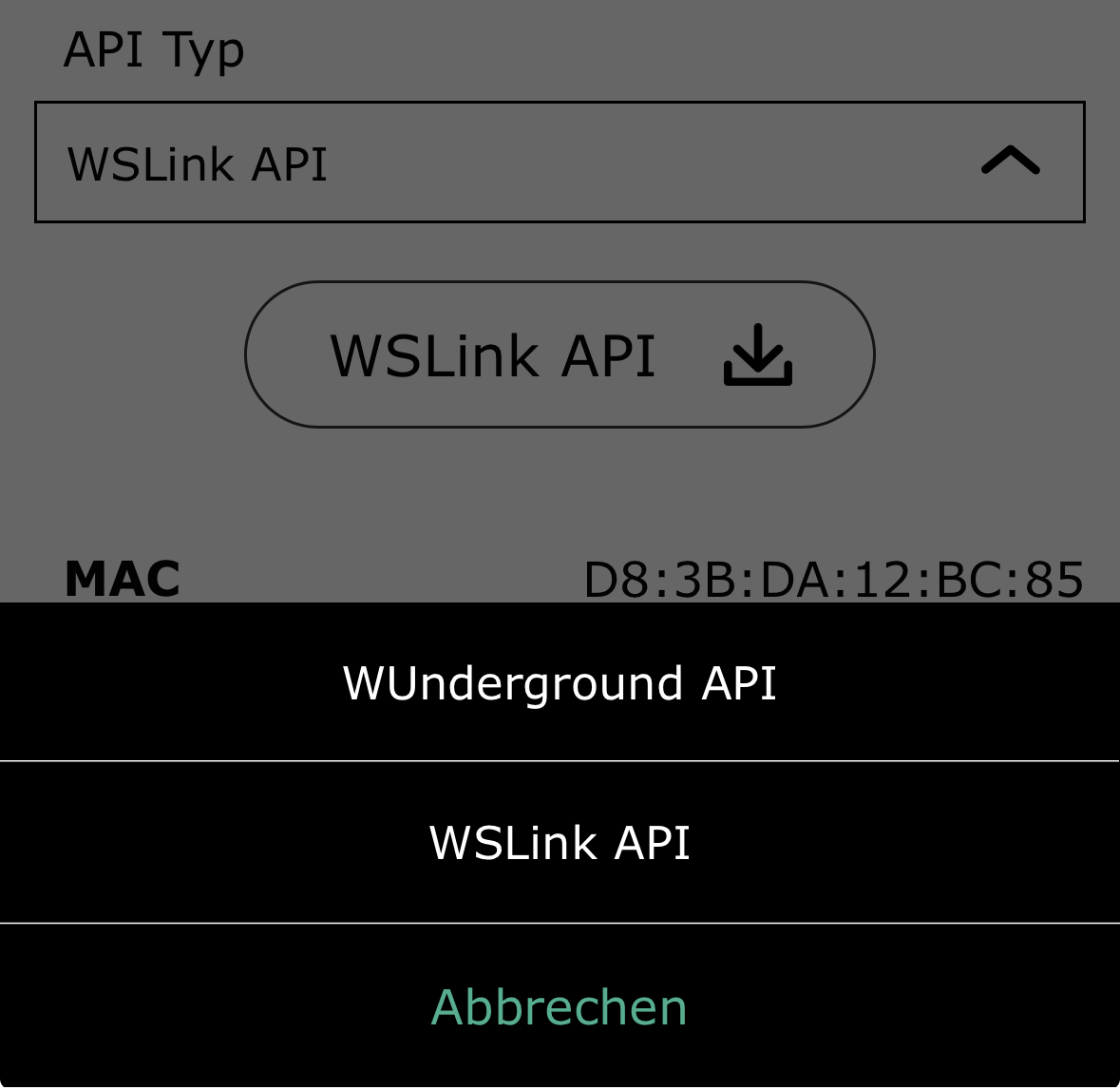The height and width of the screenshot is (1090, 1120).
Task: Select WUnderground API from the list
Action: pos(560,682)
